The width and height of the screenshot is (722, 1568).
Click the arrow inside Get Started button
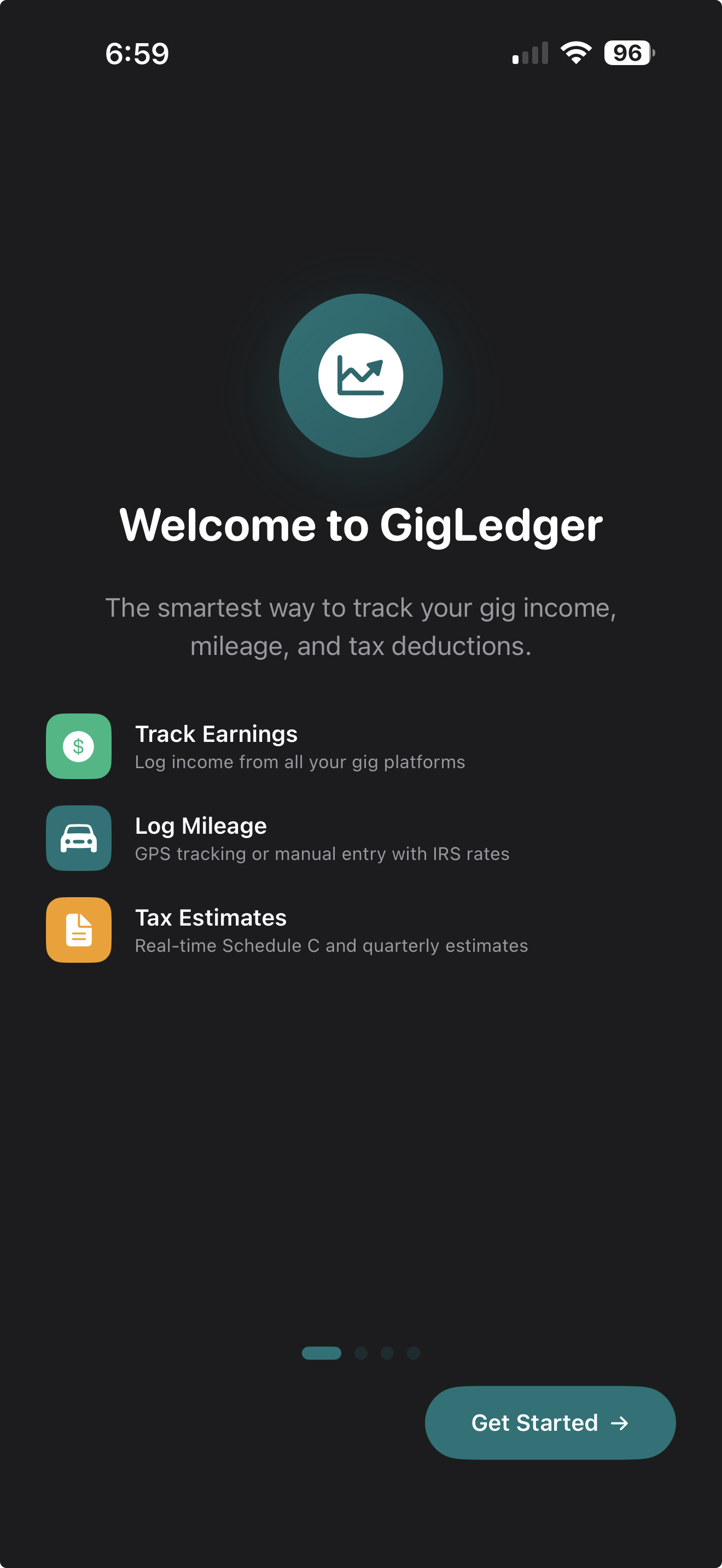coord(620,1423)
